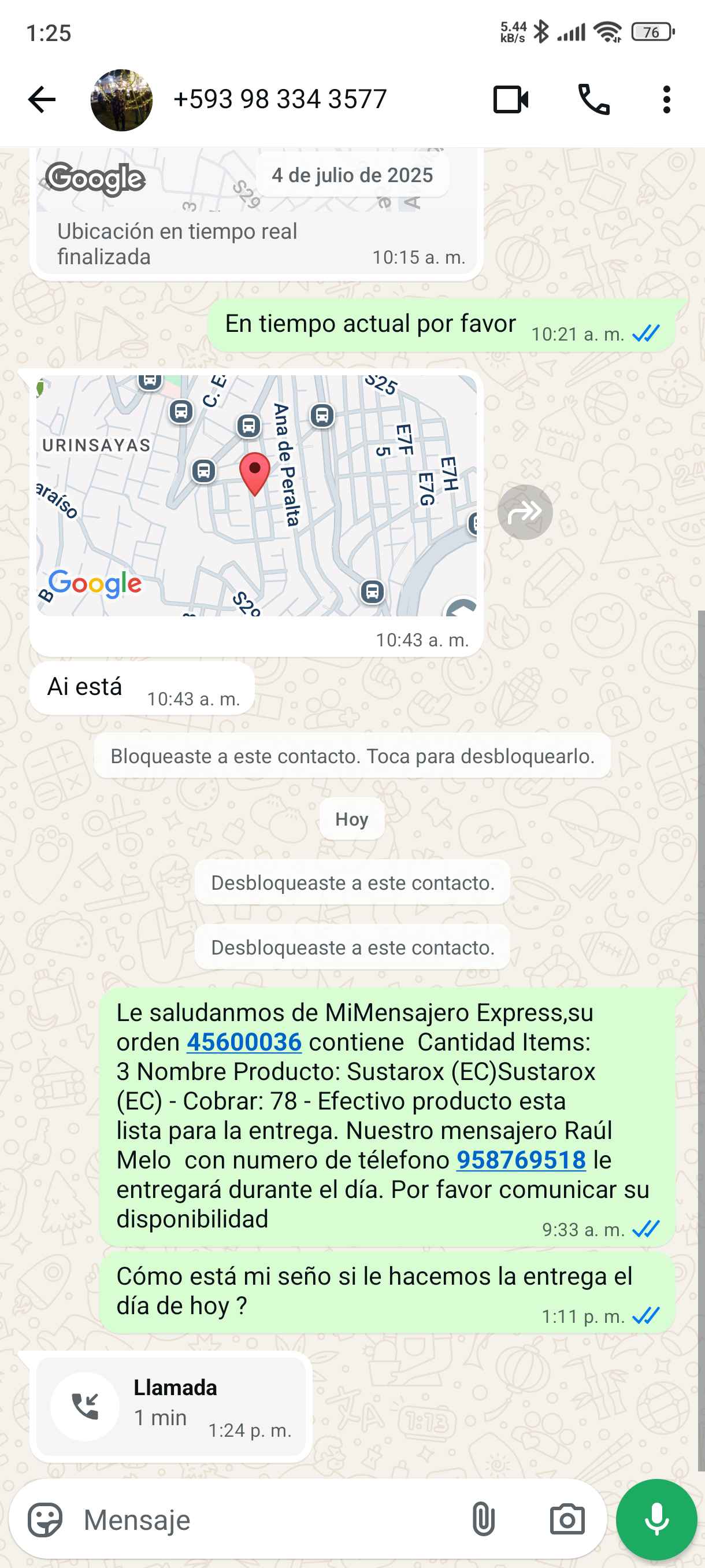This screenshot has height=1568, width=705.
Task: Start a voice call
Action: 593,100
